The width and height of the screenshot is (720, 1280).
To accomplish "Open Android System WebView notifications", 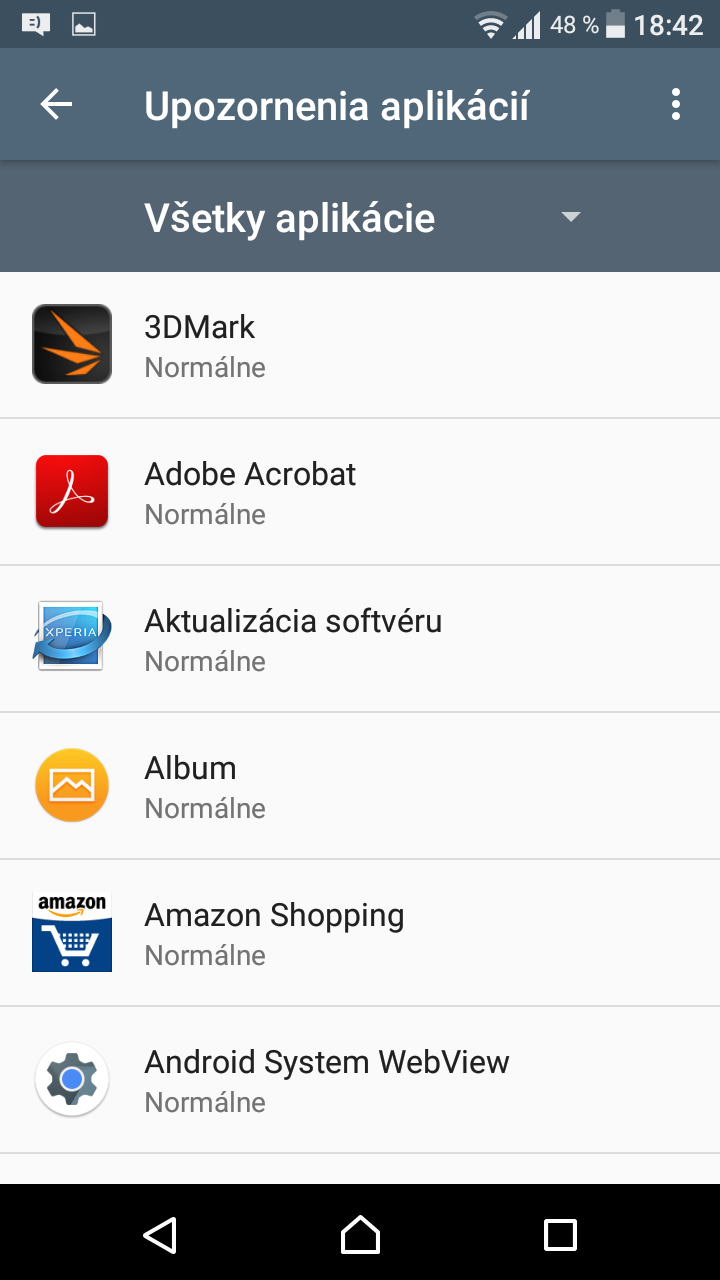I will [x=360, y=1080].
